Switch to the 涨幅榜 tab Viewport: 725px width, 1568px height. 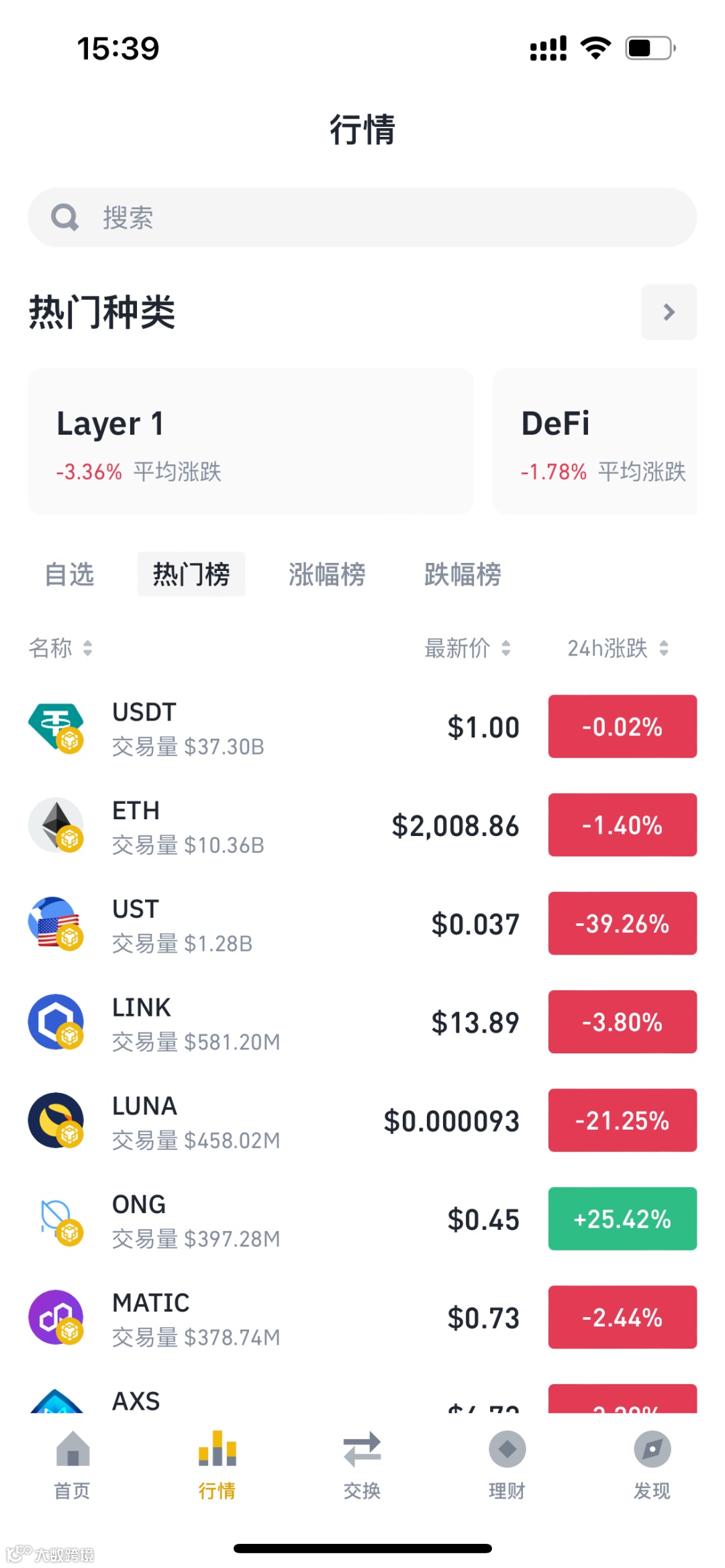click(x=327, y=574)
